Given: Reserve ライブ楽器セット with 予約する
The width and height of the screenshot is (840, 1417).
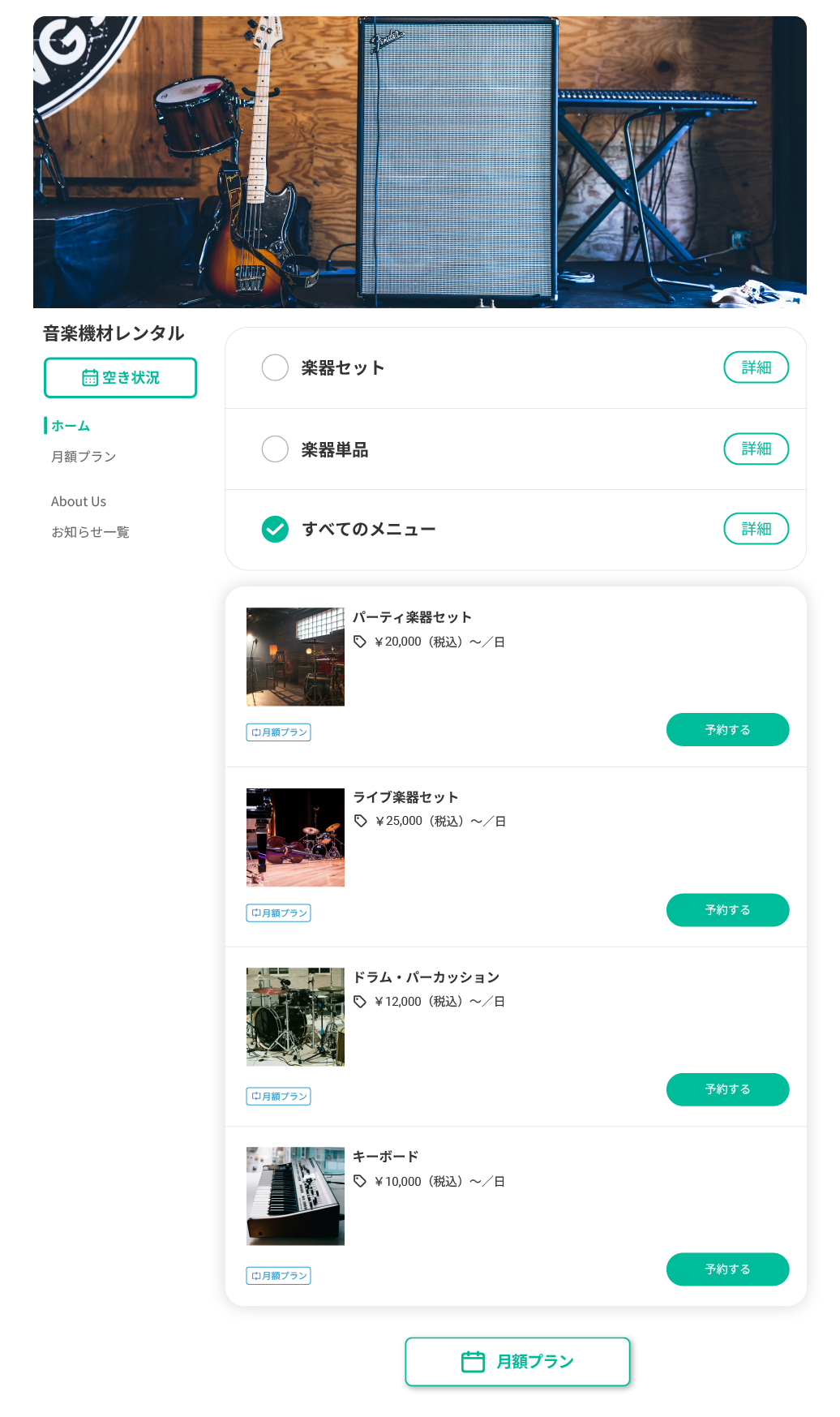Looking at the screenshot, I should pyautogui.click(x=727, y=910).
